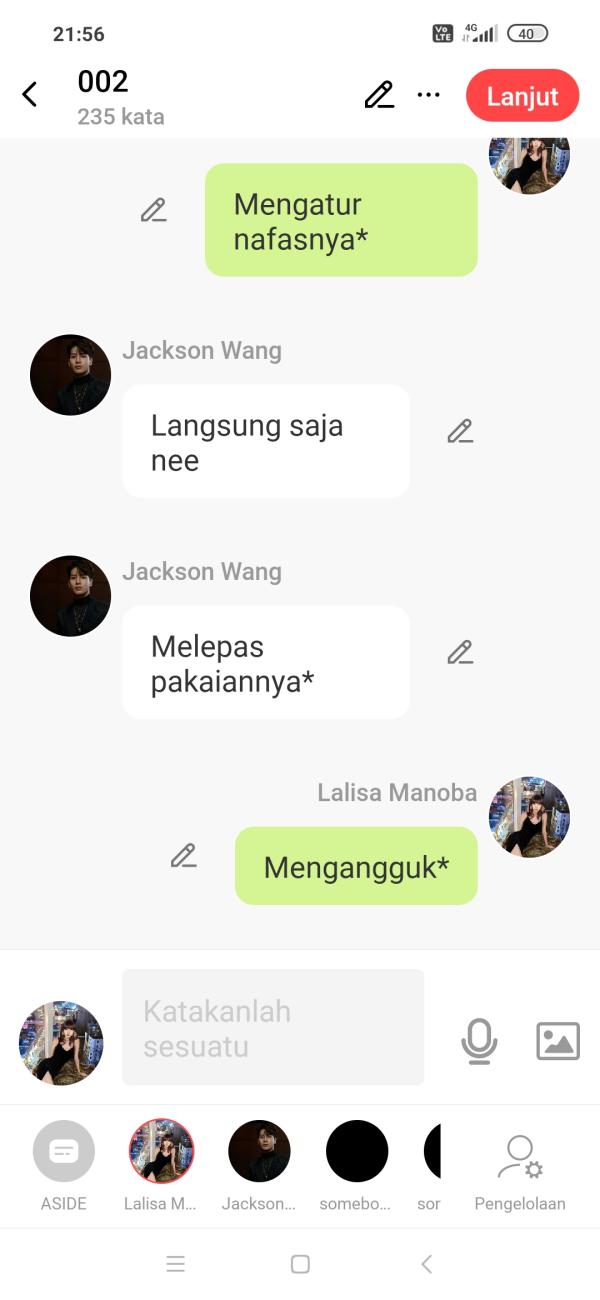Tap the system home button

click(x=300, y=1264)
